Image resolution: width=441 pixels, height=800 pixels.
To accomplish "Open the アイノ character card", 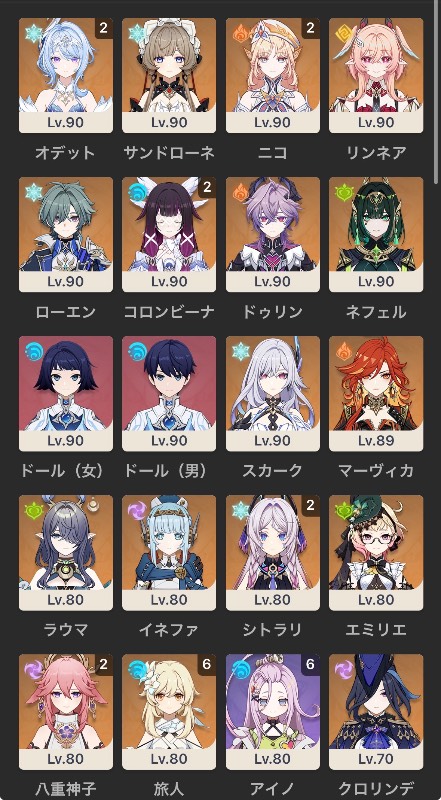I will (273, 712).
